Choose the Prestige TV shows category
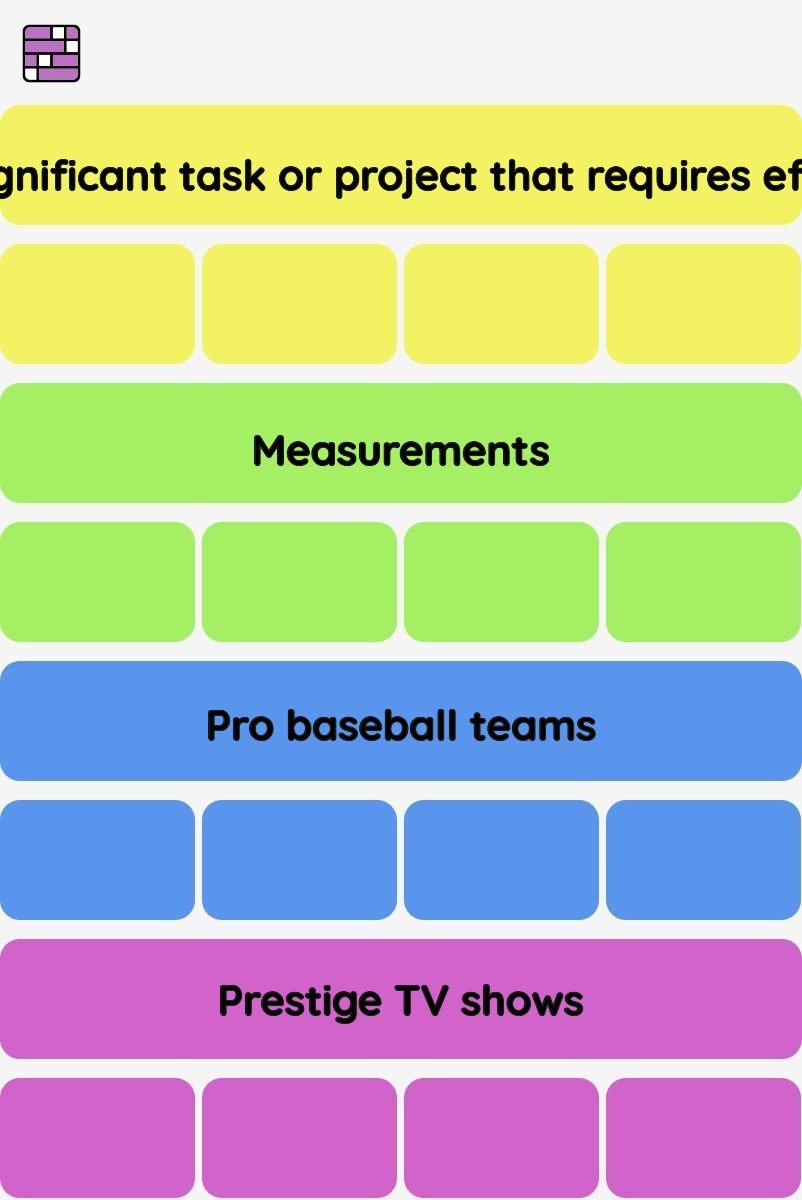 401,999
